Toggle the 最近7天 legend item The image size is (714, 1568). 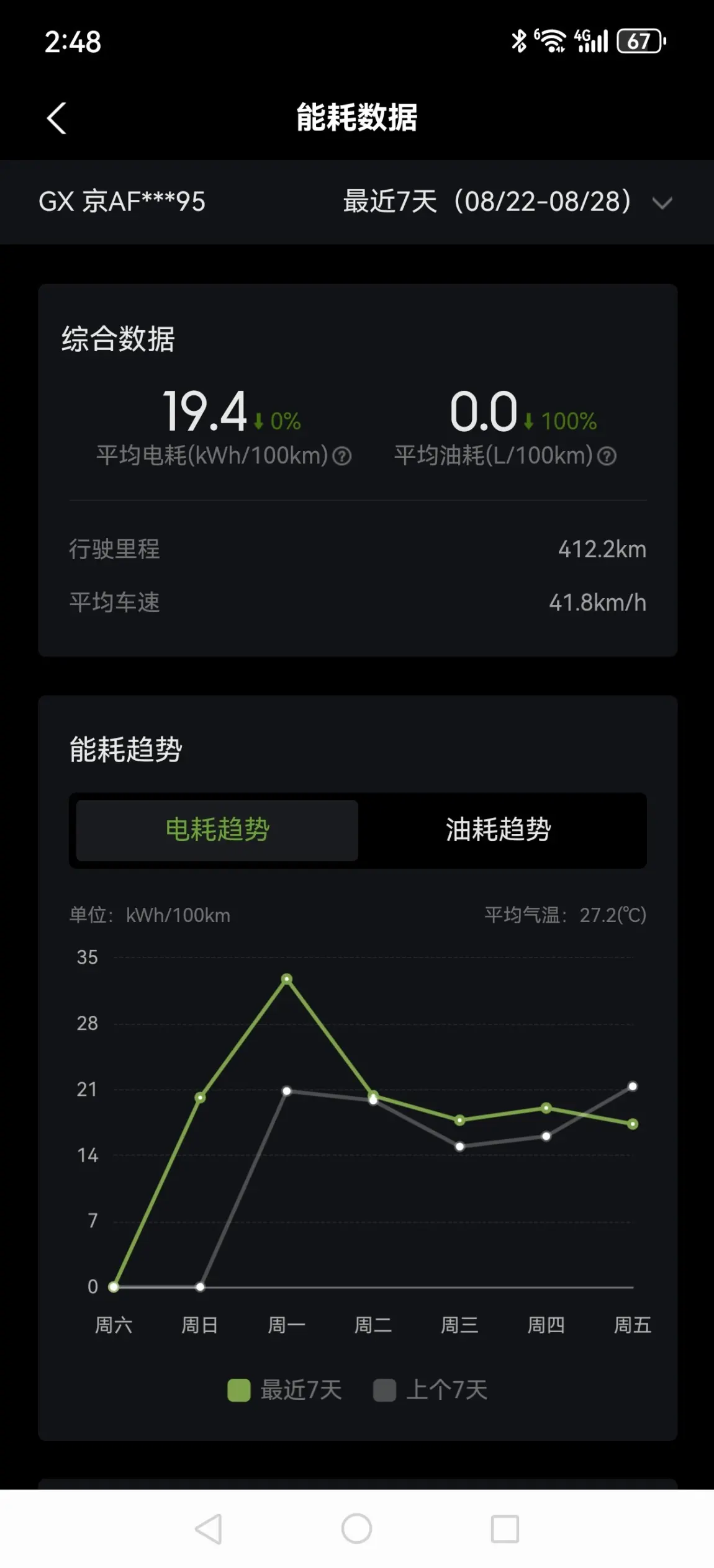[285, 1390]
